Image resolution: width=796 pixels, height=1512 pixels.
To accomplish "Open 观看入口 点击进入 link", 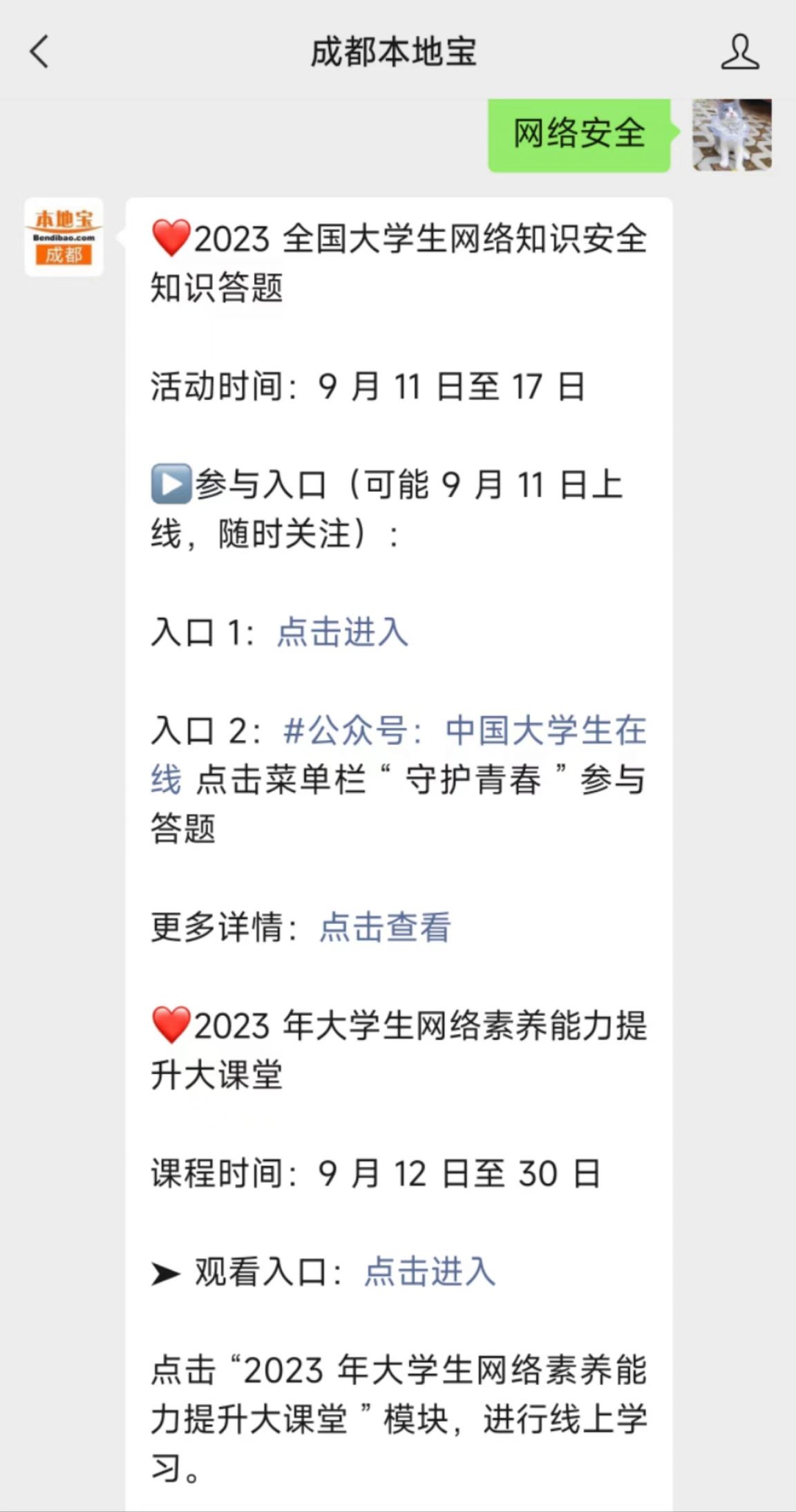I will 429,1272.
